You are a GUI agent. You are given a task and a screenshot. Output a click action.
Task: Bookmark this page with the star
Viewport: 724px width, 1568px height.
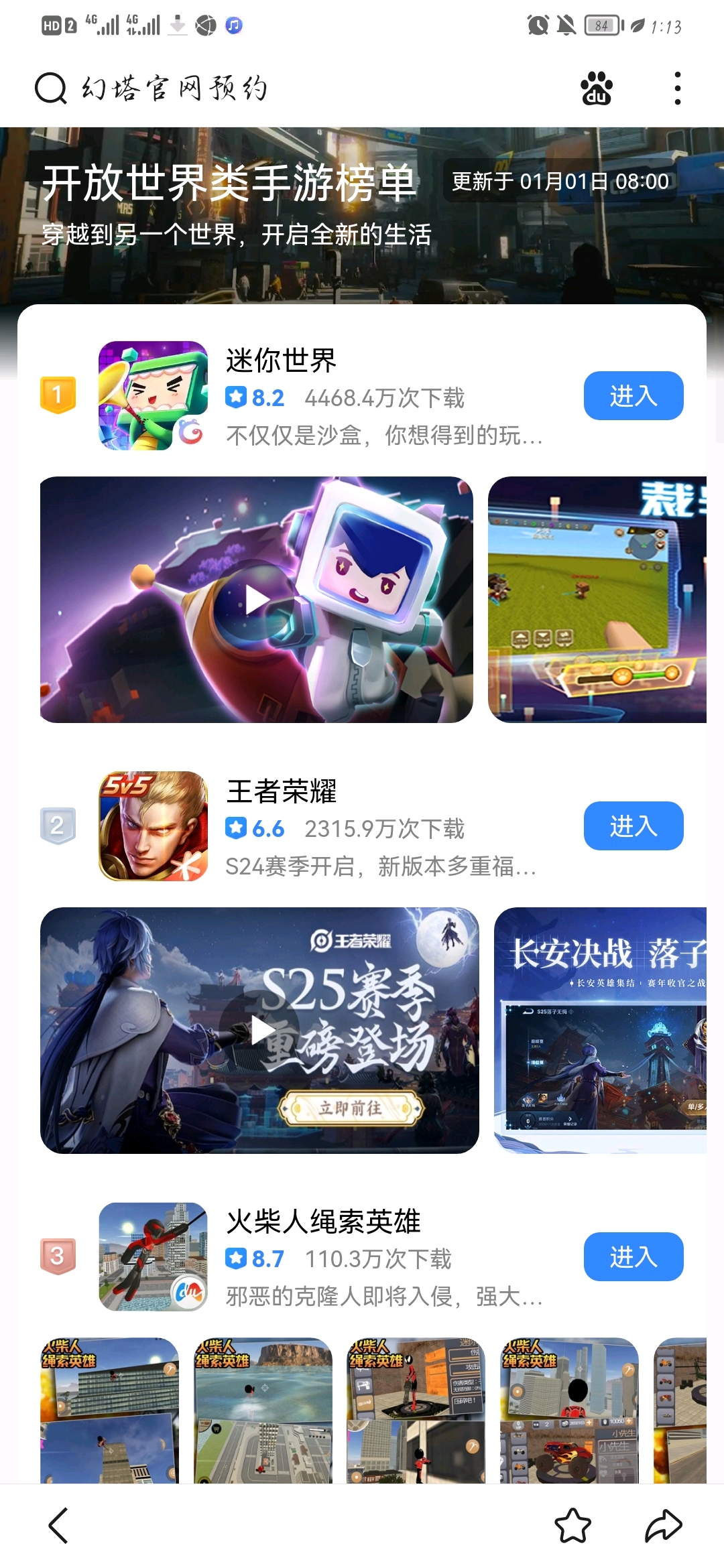coord(573,1526)
